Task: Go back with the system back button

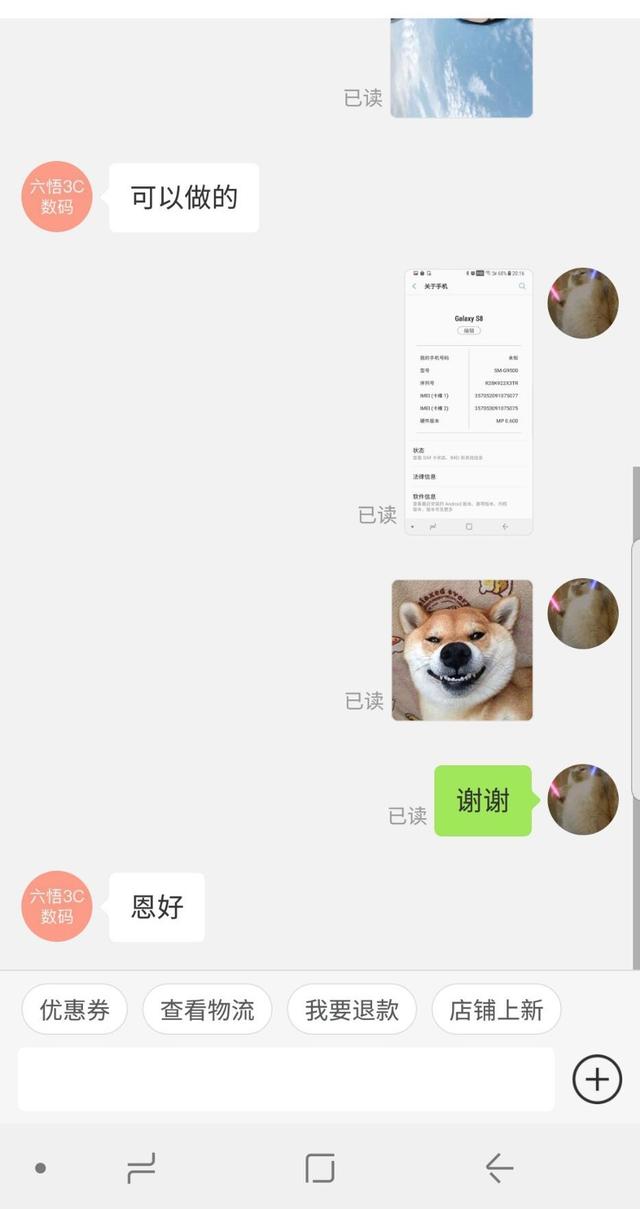Action: (x=498, y=1167)
